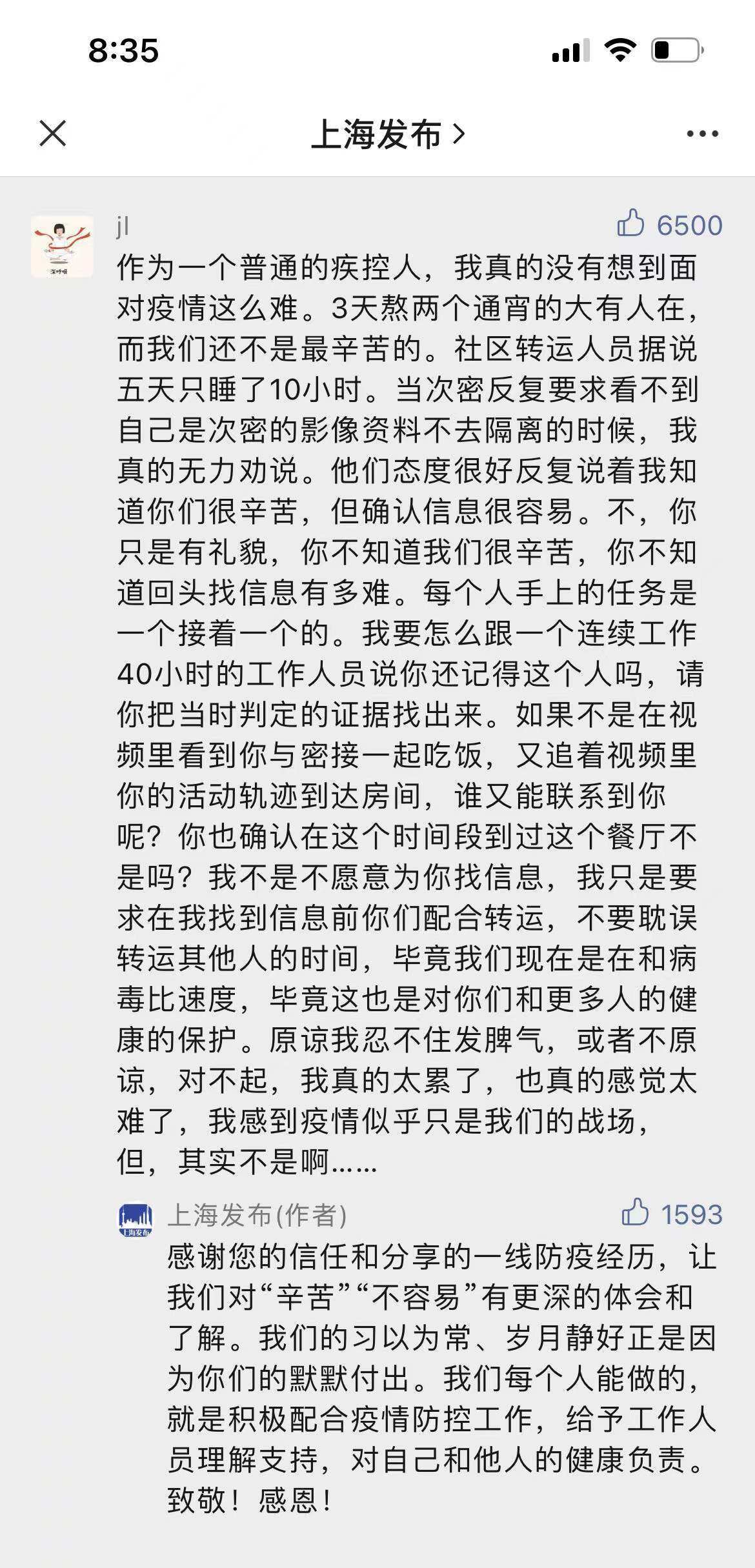Open the three-dot overflow menu
Viewport: 755px width, 1568px height.
702,134
